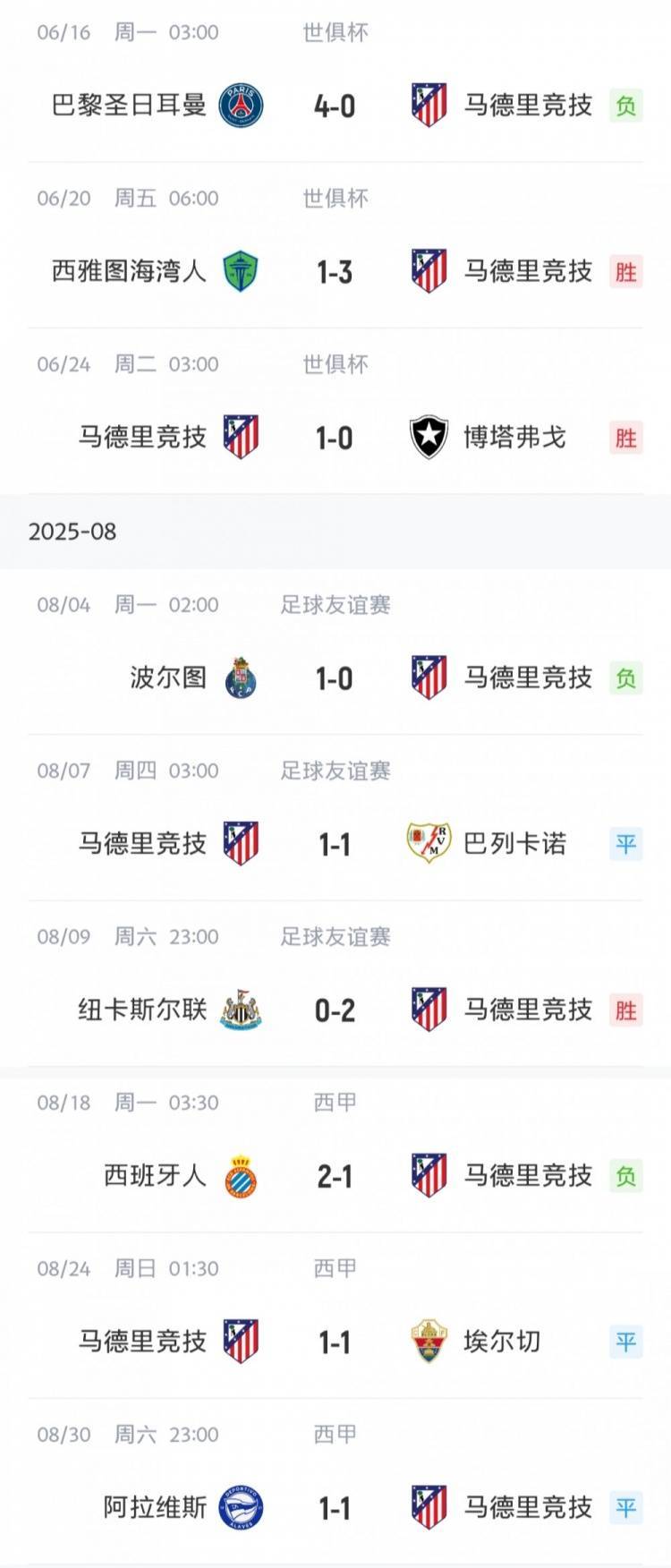Select the 胜 result badge for 西雅图海湾人 match
The width and height of the screenshot is (671, 1568).
click(x=626, y=271)
